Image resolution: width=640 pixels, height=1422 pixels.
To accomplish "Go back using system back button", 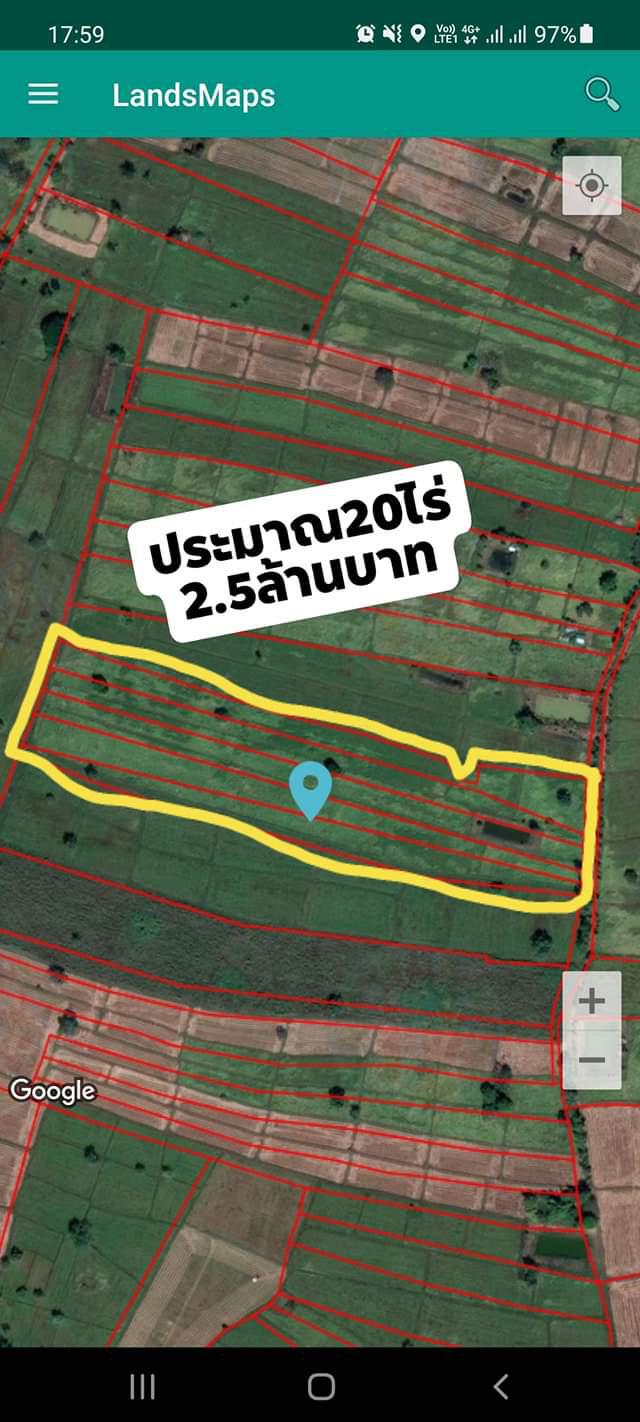I will pos(500,1386).
